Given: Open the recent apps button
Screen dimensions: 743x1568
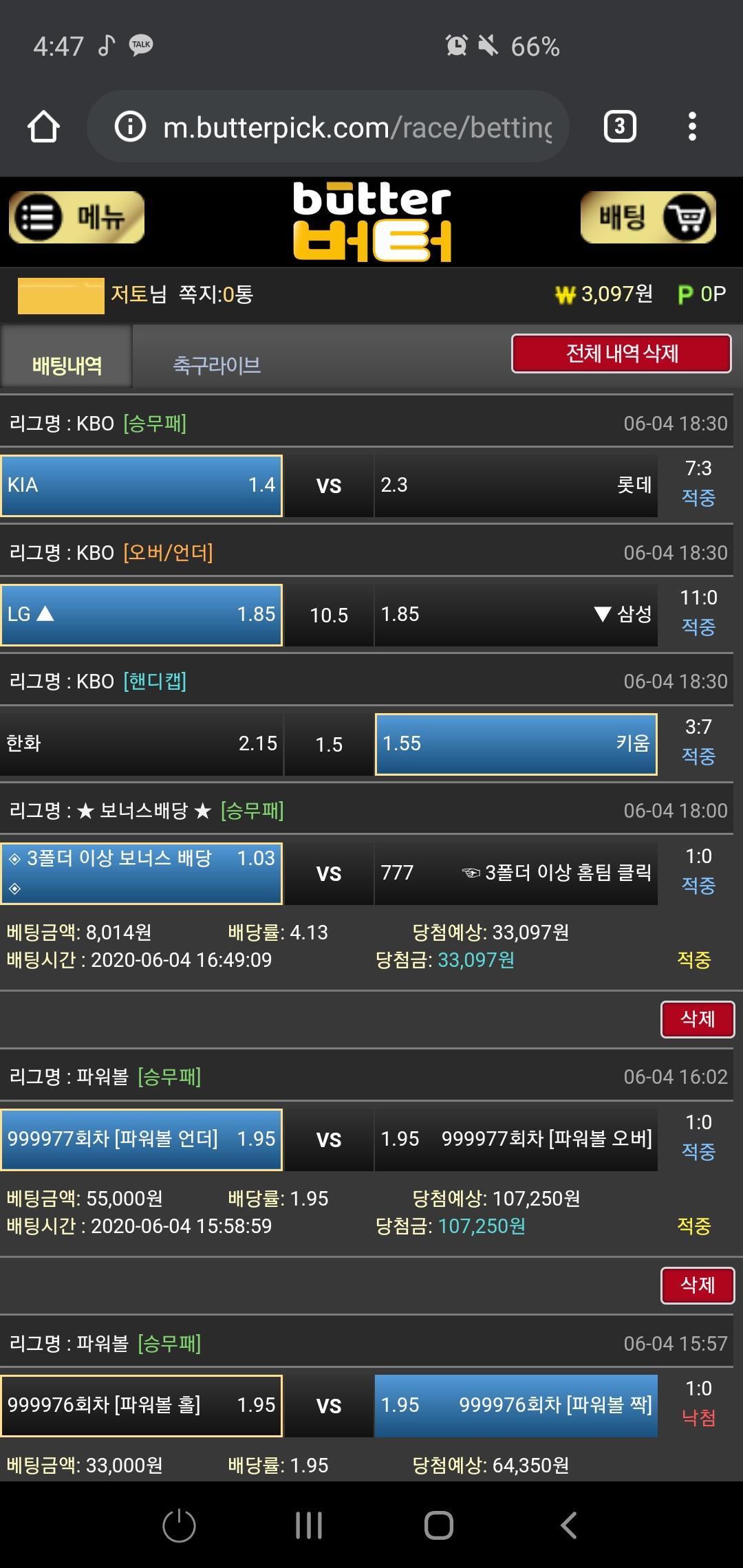Looking at the screenshot, I should pos(309,1525).
